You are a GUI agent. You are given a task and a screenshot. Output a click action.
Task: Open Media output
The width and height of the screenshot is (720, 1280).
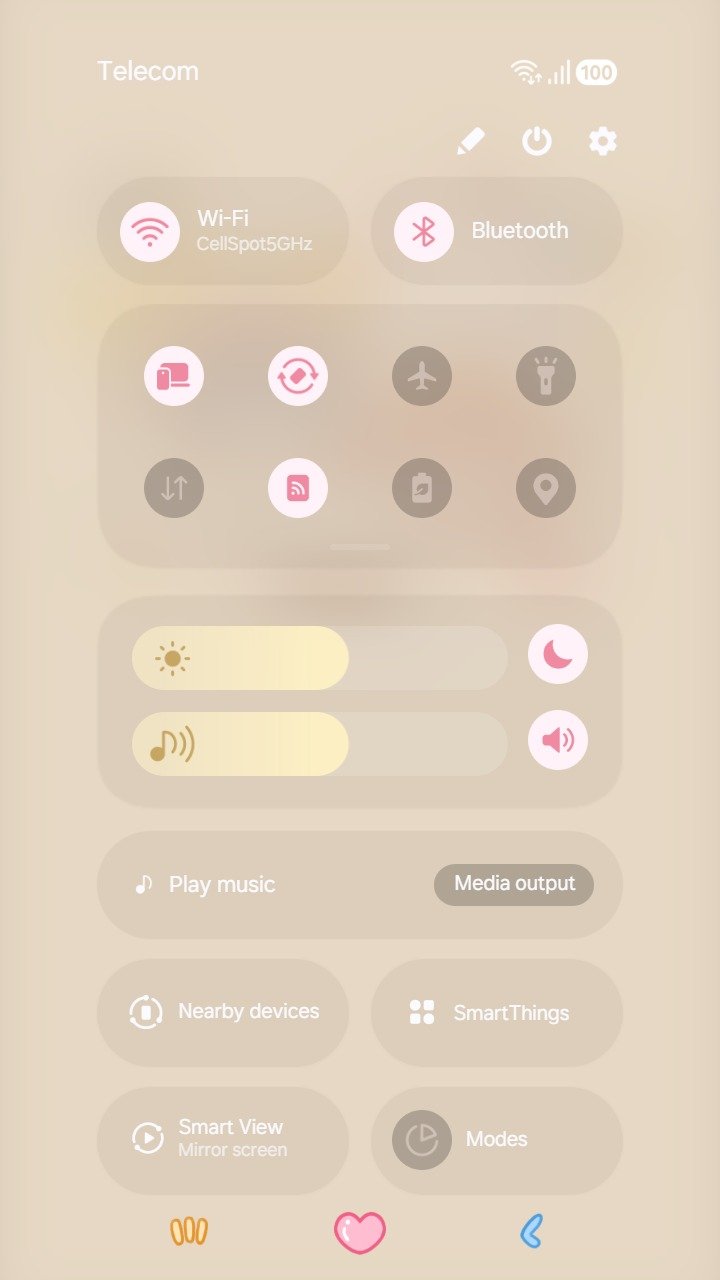tap(514, 884)
